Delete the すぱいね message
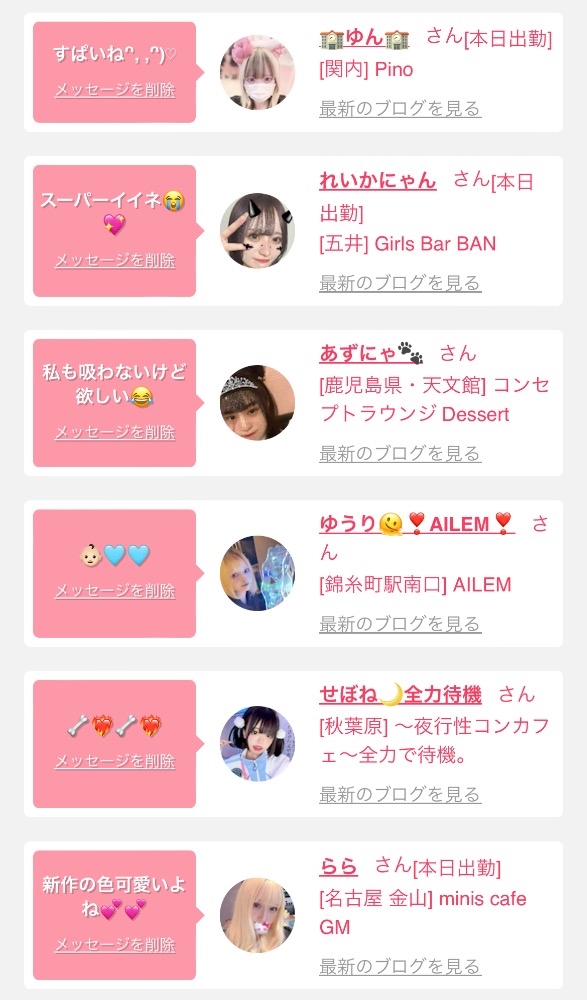 (115, 90)
